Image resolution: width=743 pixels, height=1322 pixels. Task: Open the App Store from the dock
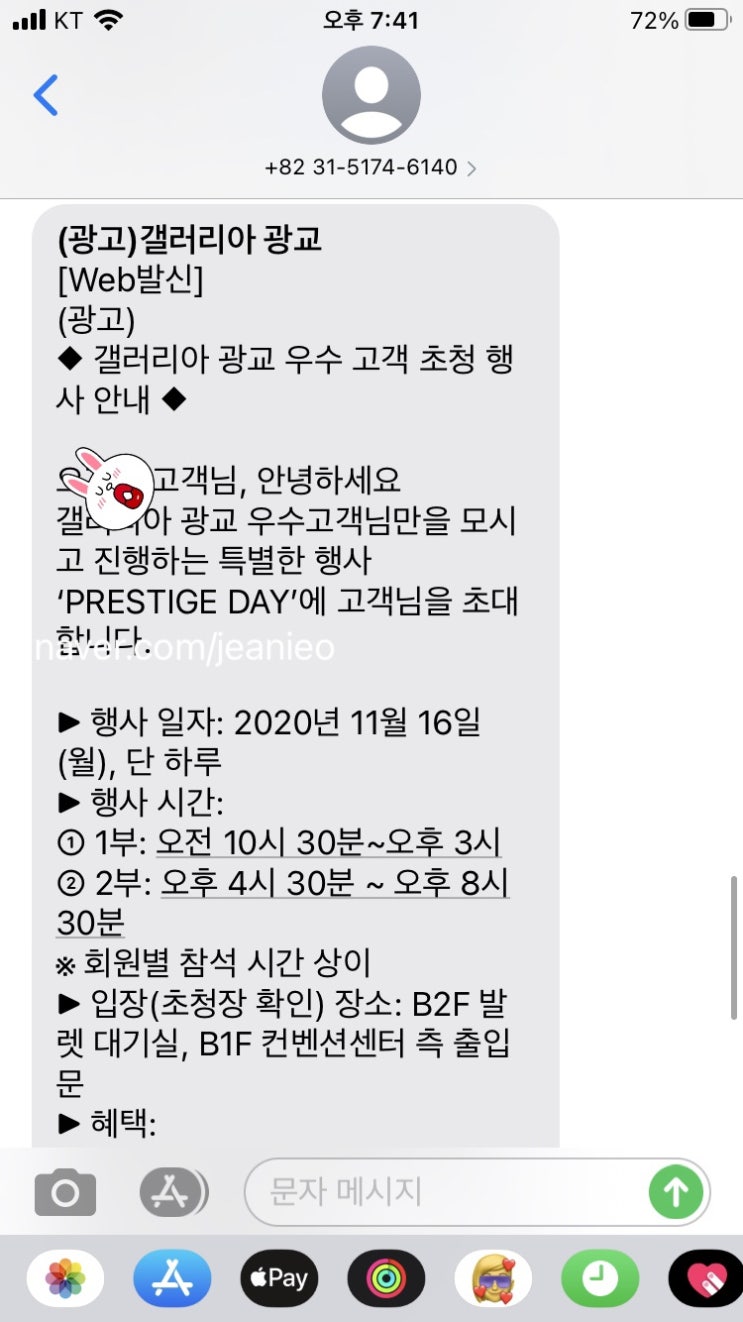(172, 1278)
